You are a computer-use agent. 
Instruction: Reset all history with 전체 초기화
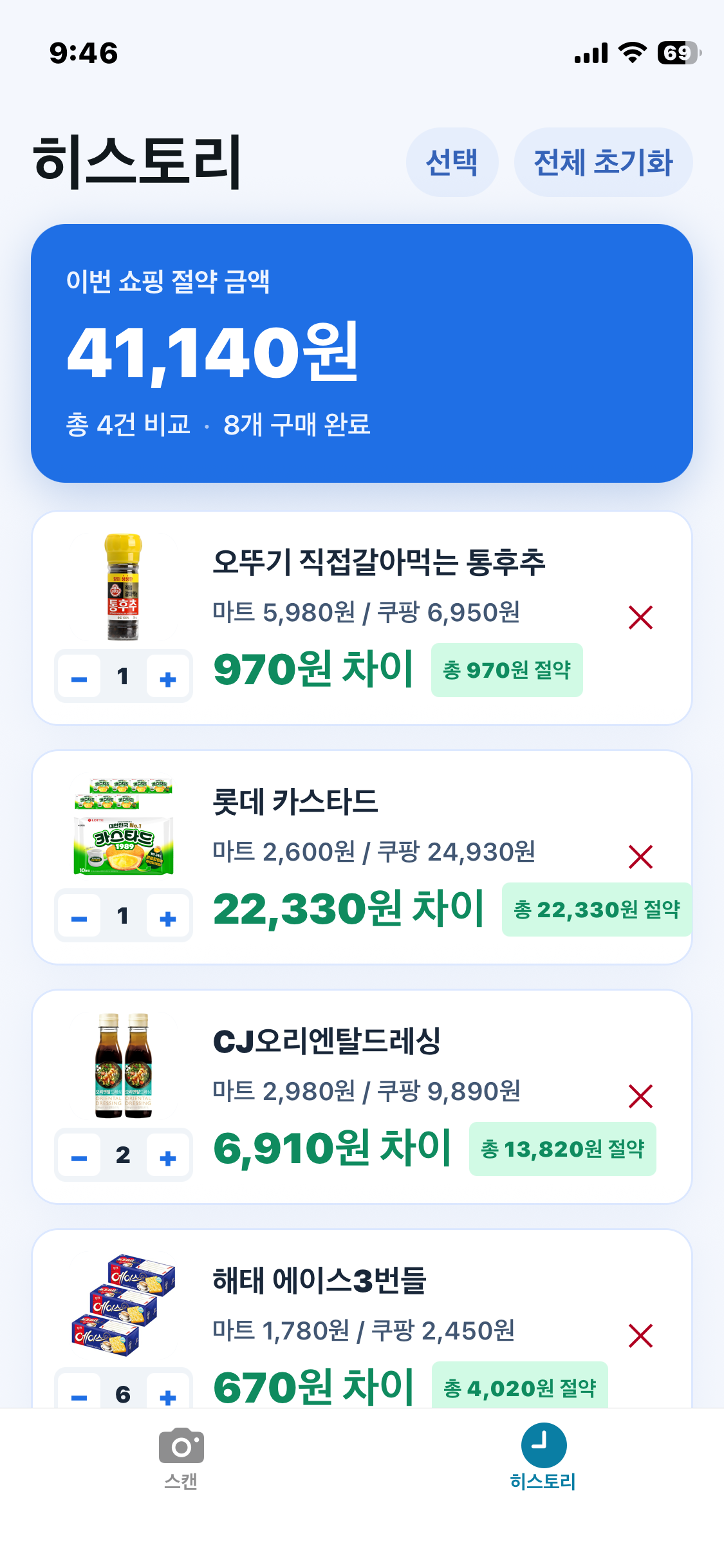tap(603, 162)
